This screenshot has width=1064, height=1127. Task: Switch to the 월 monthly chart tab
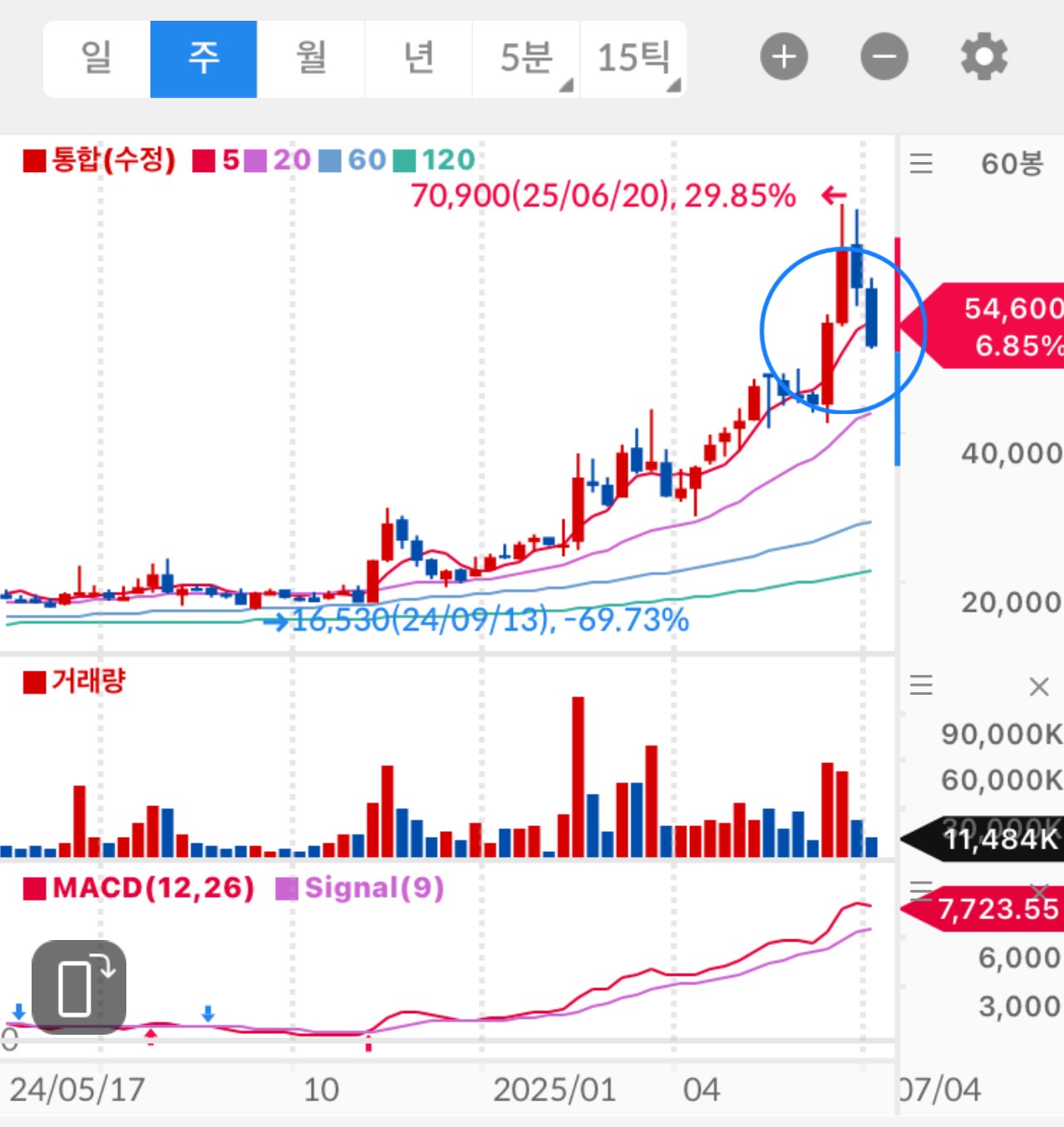(312, 58)
